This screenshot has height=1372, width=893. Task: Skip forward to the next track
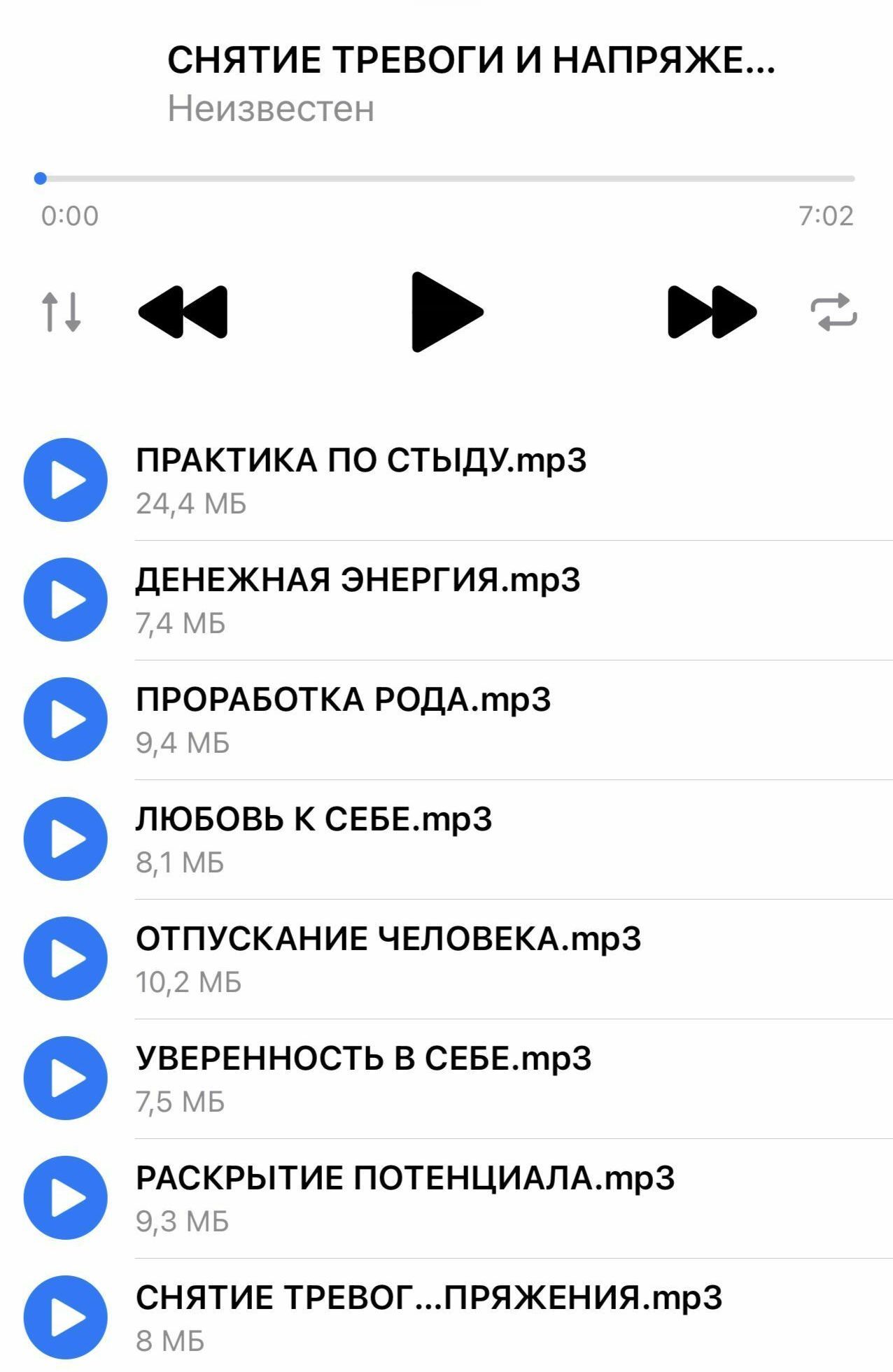click(712, 312)
